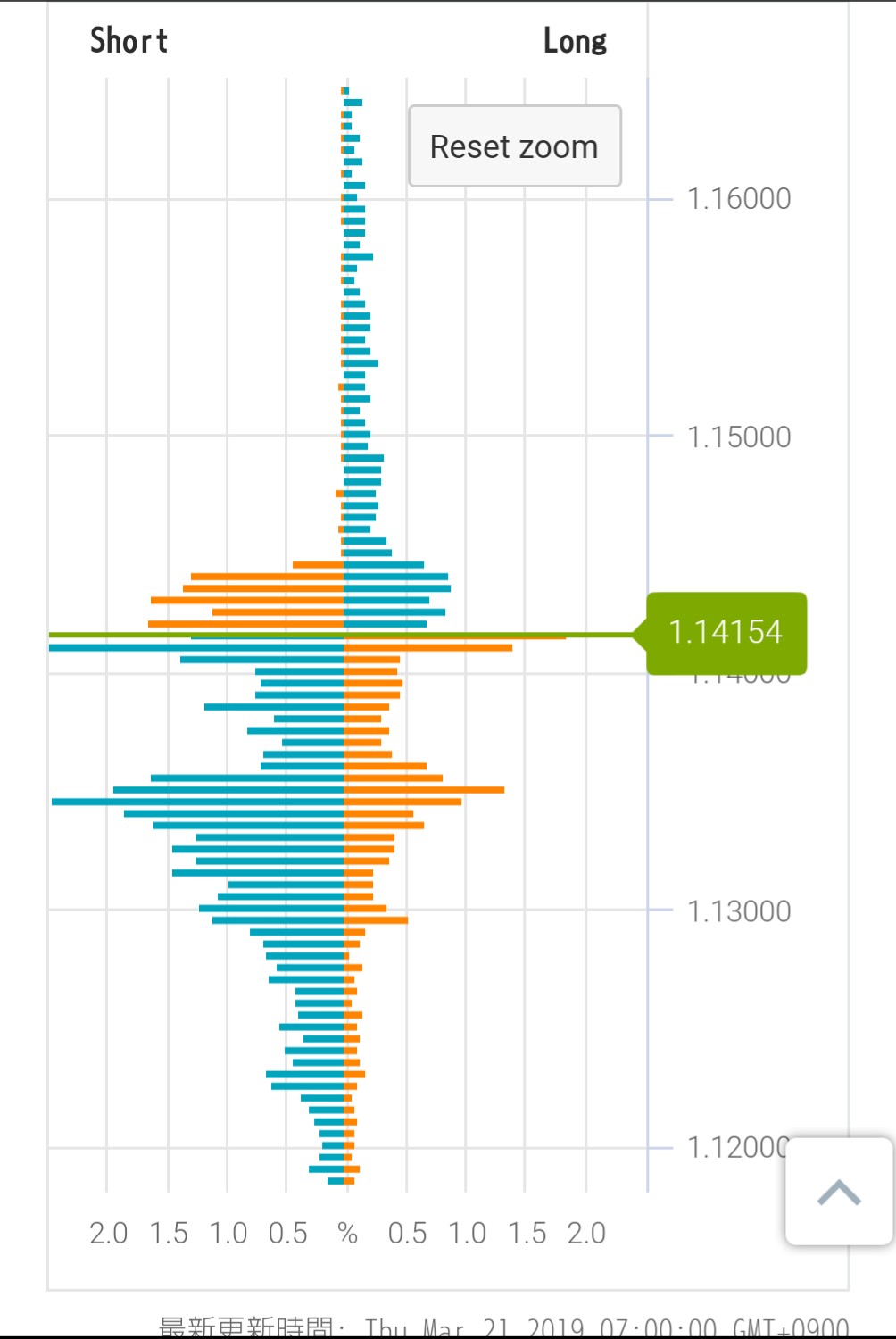
Task: Tap the Reset zoom button
Action: tap(515, 146)
